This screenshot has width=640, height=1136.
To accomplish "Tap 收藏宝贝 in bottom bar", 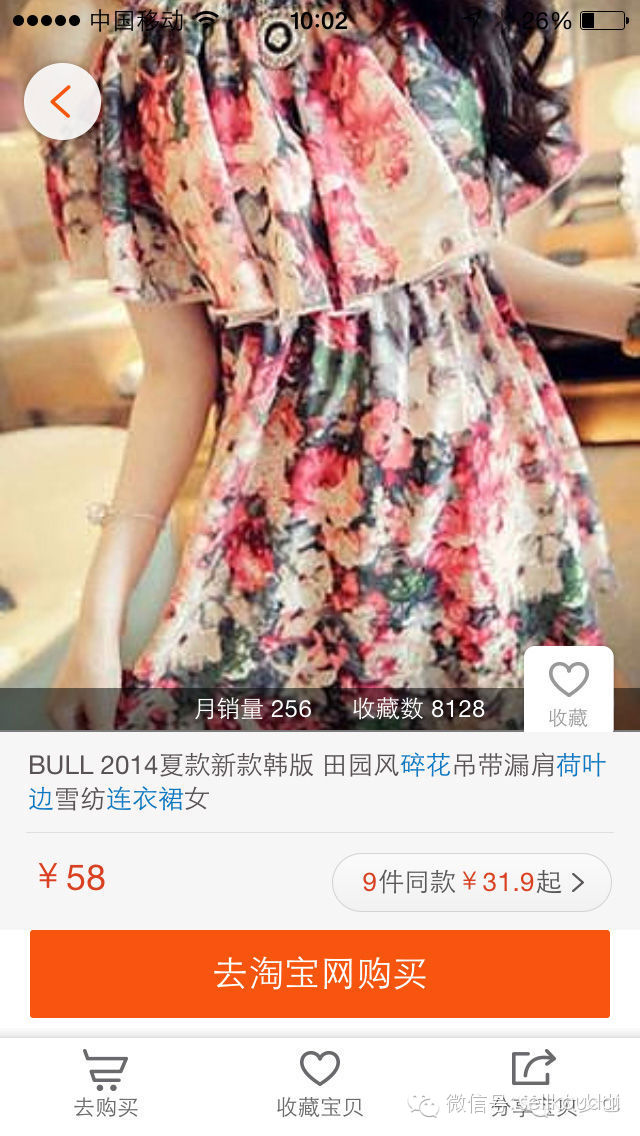I will pos(320,1083).
